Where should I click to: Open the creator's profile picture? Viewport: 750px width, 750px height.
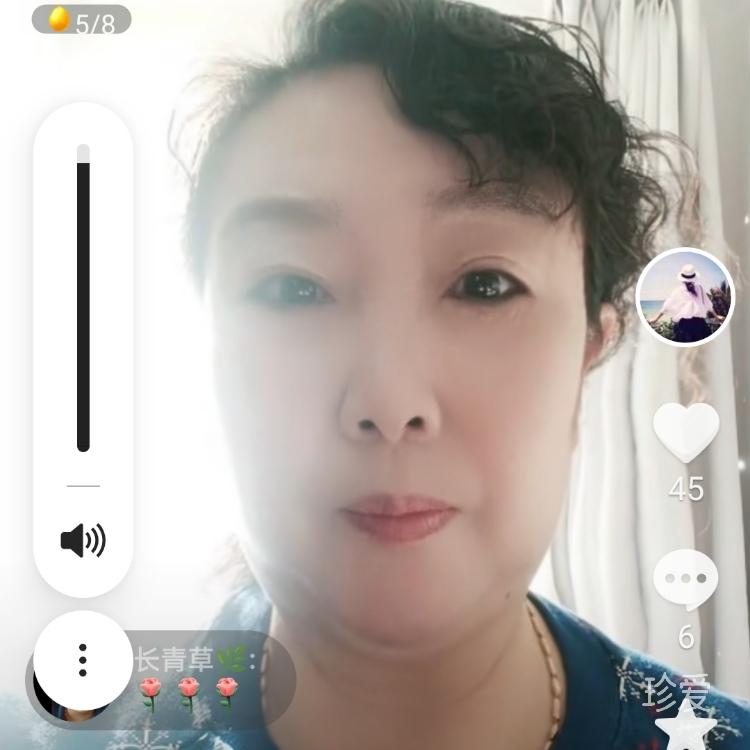(x=685, y=297)
